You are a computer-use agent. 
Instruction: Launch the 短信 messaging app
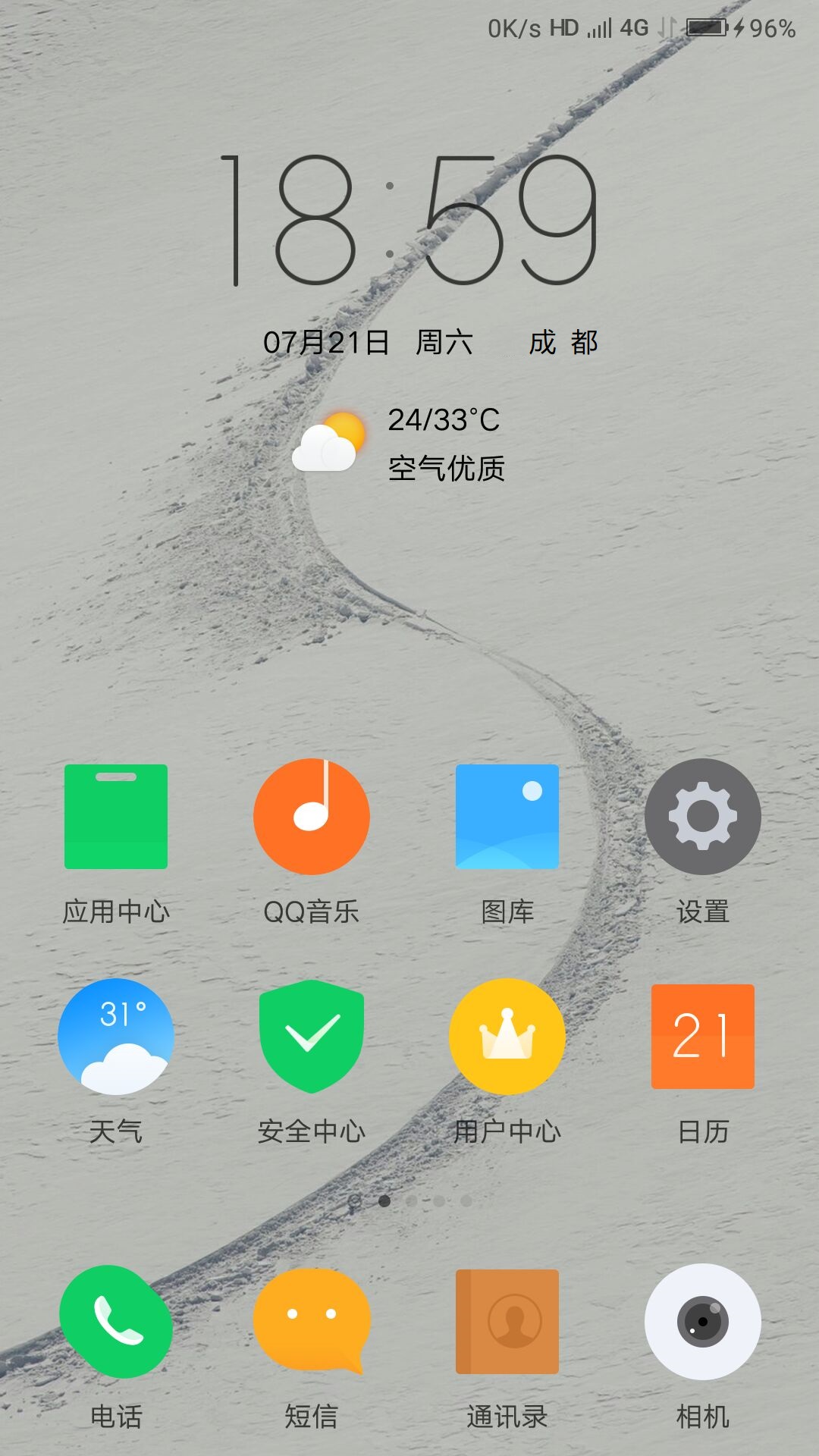[312, 1322]
